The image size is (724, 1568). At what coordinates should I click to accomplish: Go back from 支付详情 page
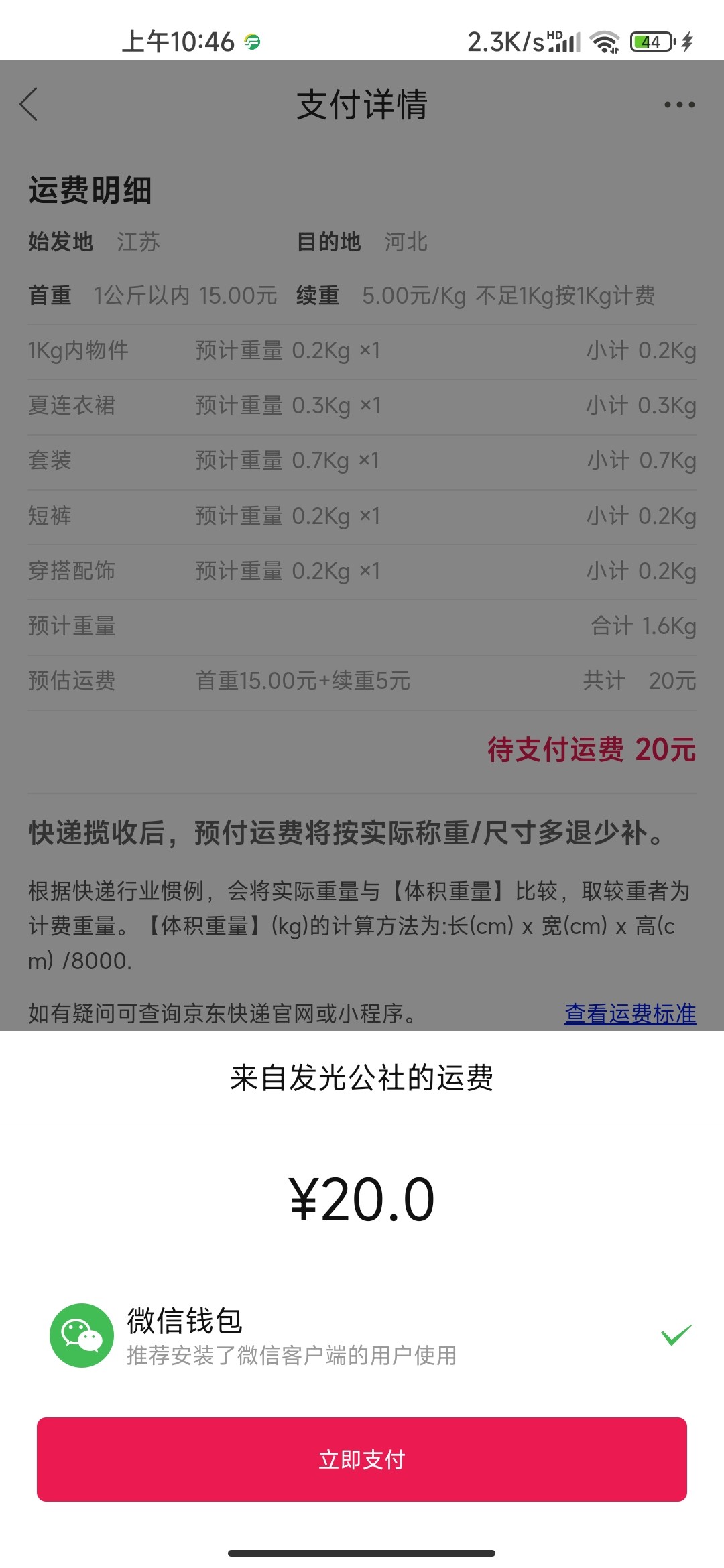pyautogui.click(x=29, y=105)
